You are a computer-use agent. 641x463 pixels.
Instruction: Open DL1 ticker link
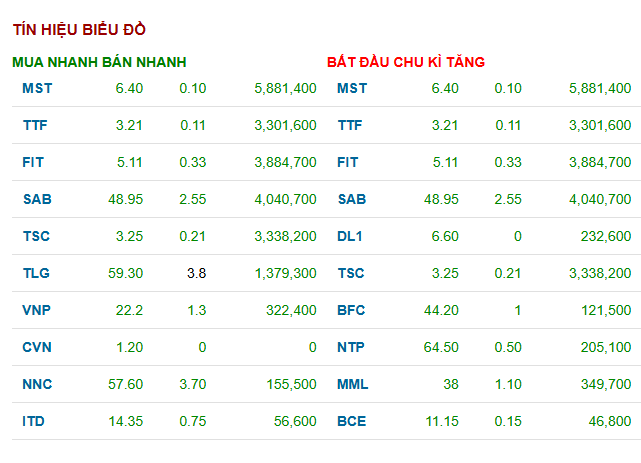[x=350, y=236]
